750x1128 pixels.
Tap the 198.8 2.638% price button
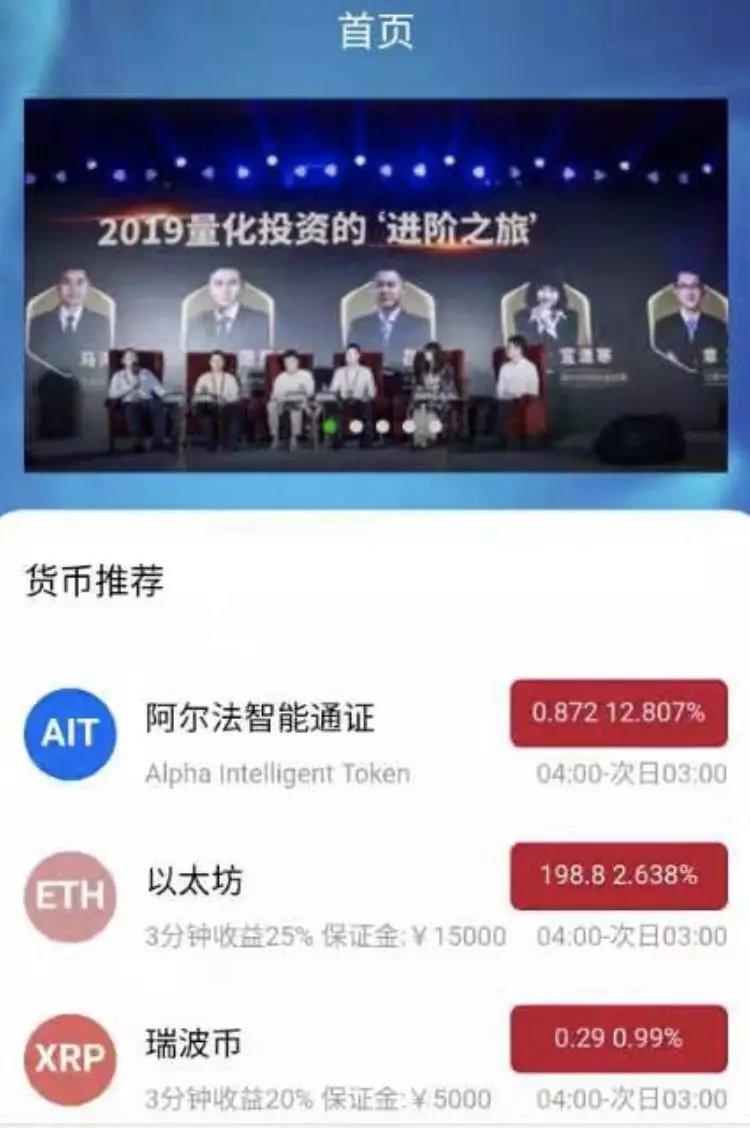(618, 876)
